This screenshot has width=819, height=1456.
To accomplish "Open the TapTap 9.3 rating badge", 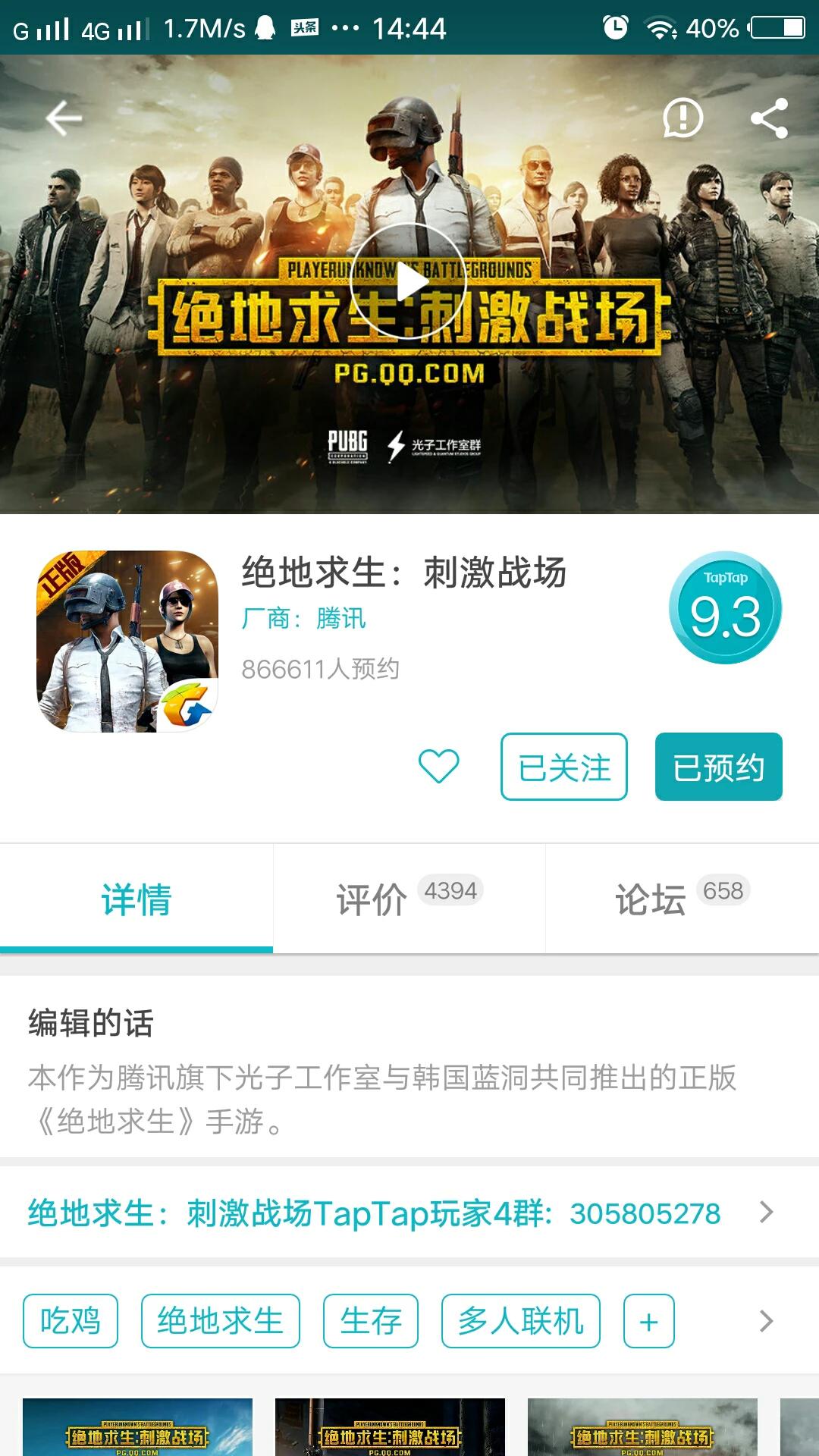I will tap(725, 609).
